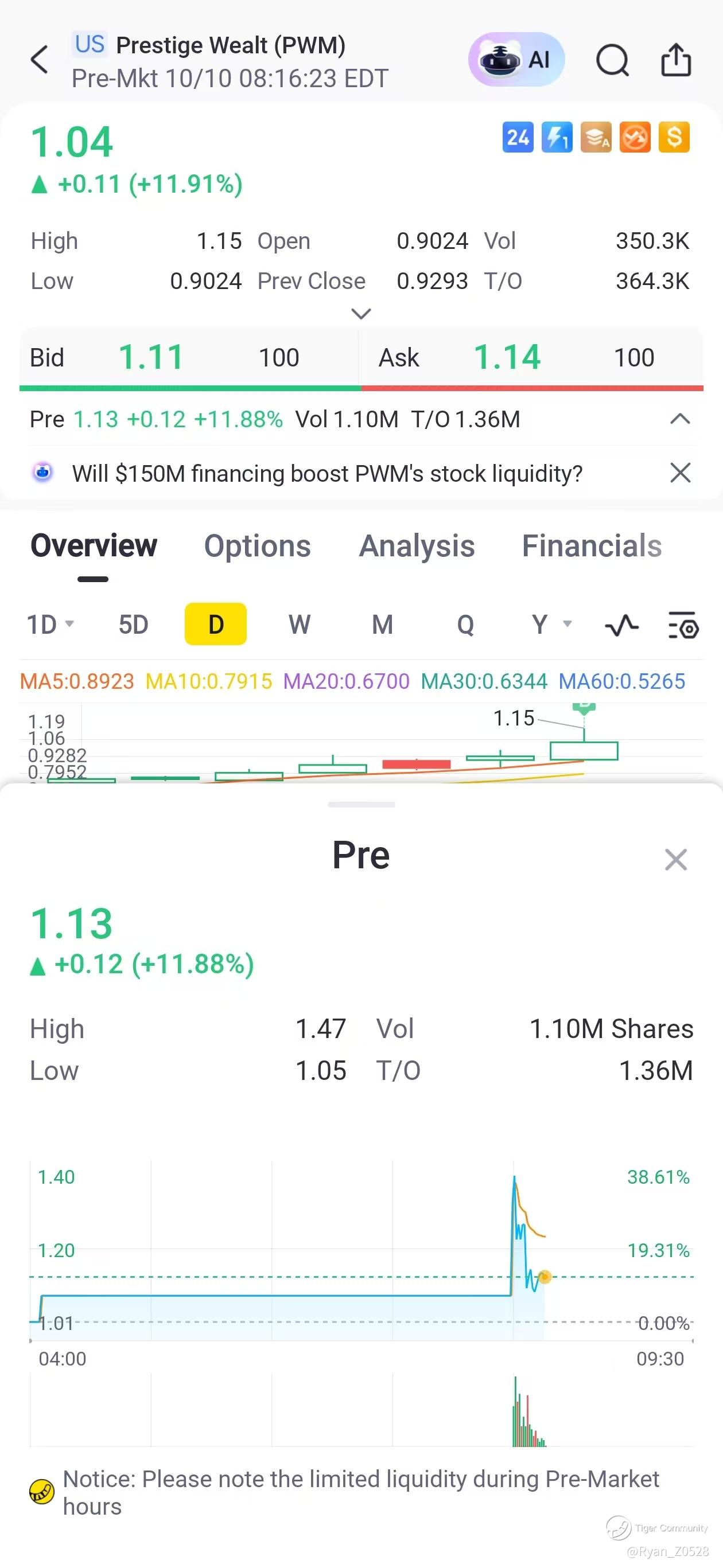
Task: Open the $150M financing AI question
Action: pos(327,474)
